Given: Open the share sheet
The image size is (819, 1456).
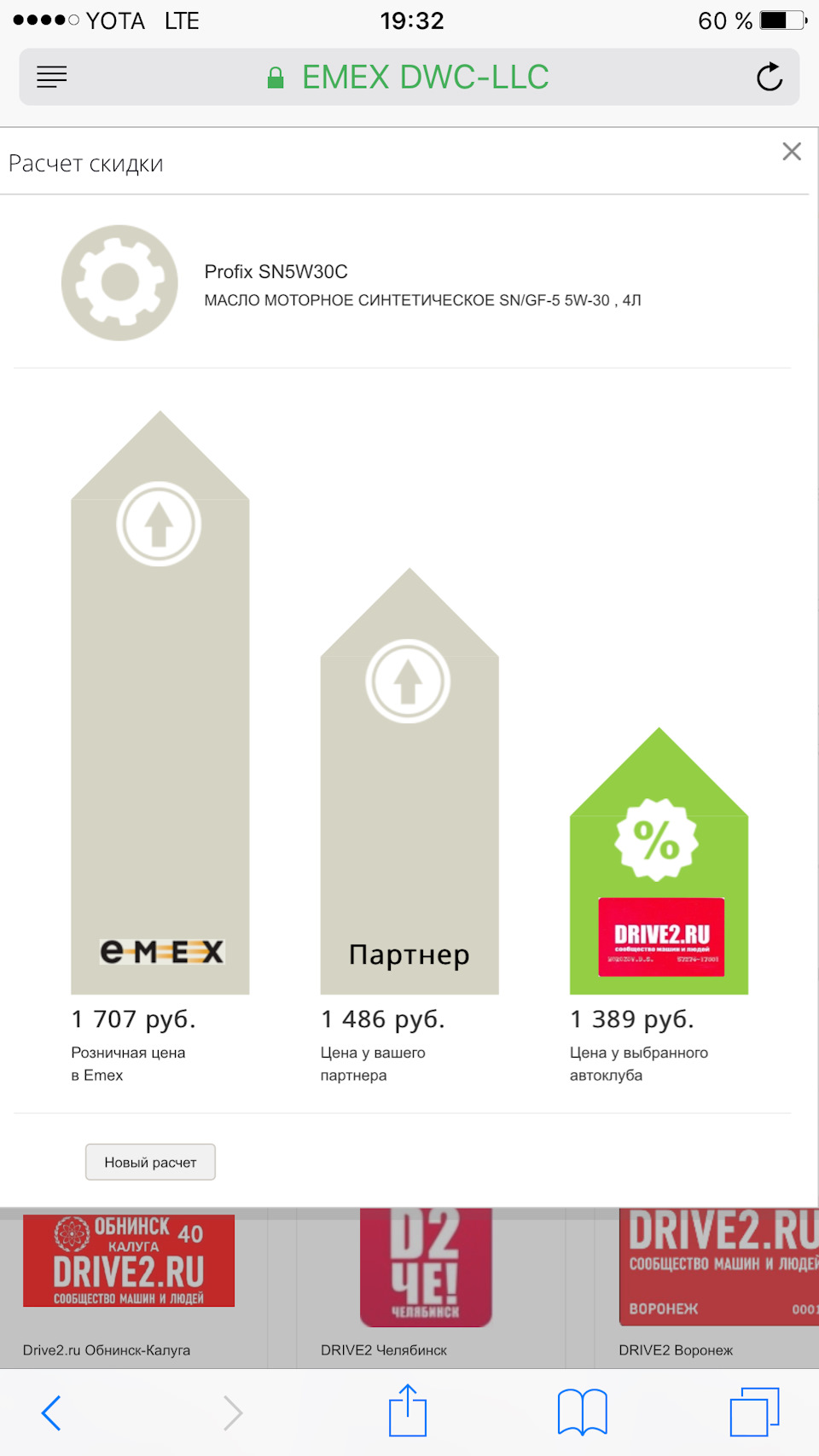Looking at the screenshot, I should [x=408, y=1411].
